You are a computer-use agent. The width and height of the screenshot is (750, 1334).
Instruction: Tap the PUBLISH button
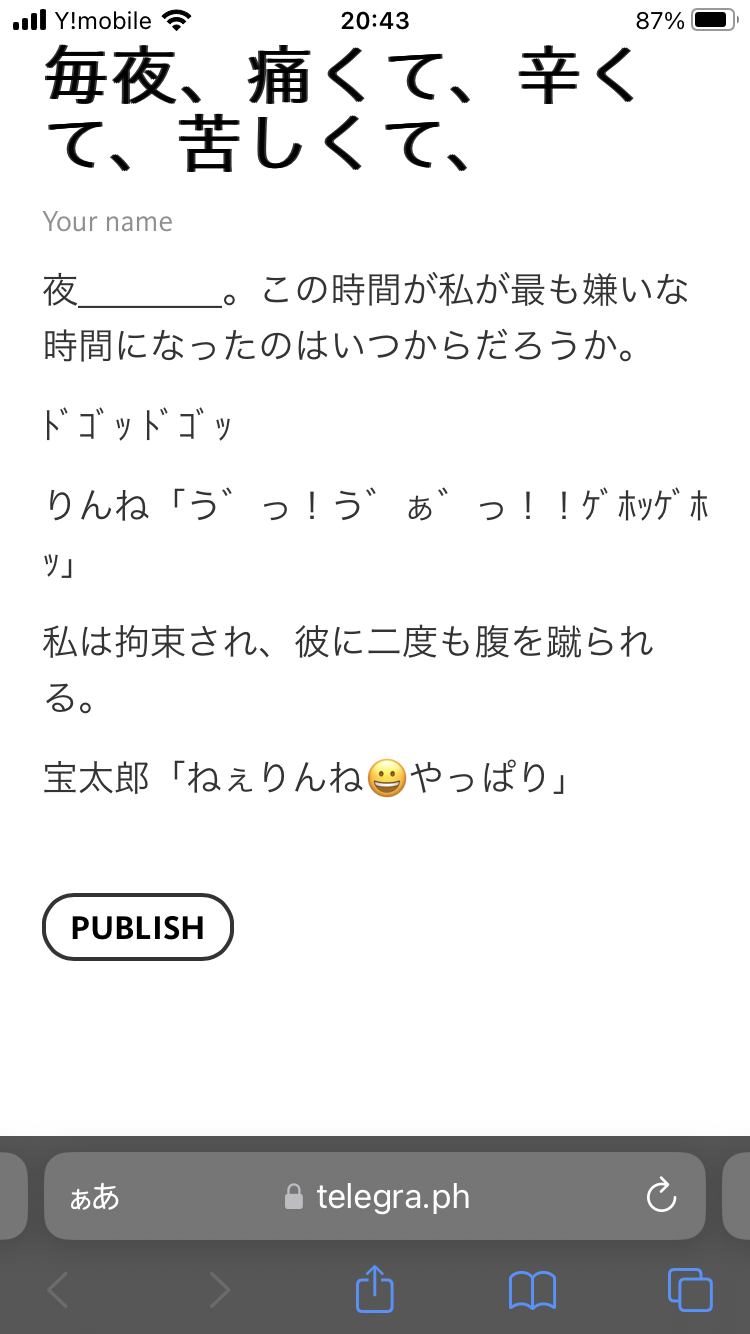coord(138,927)
